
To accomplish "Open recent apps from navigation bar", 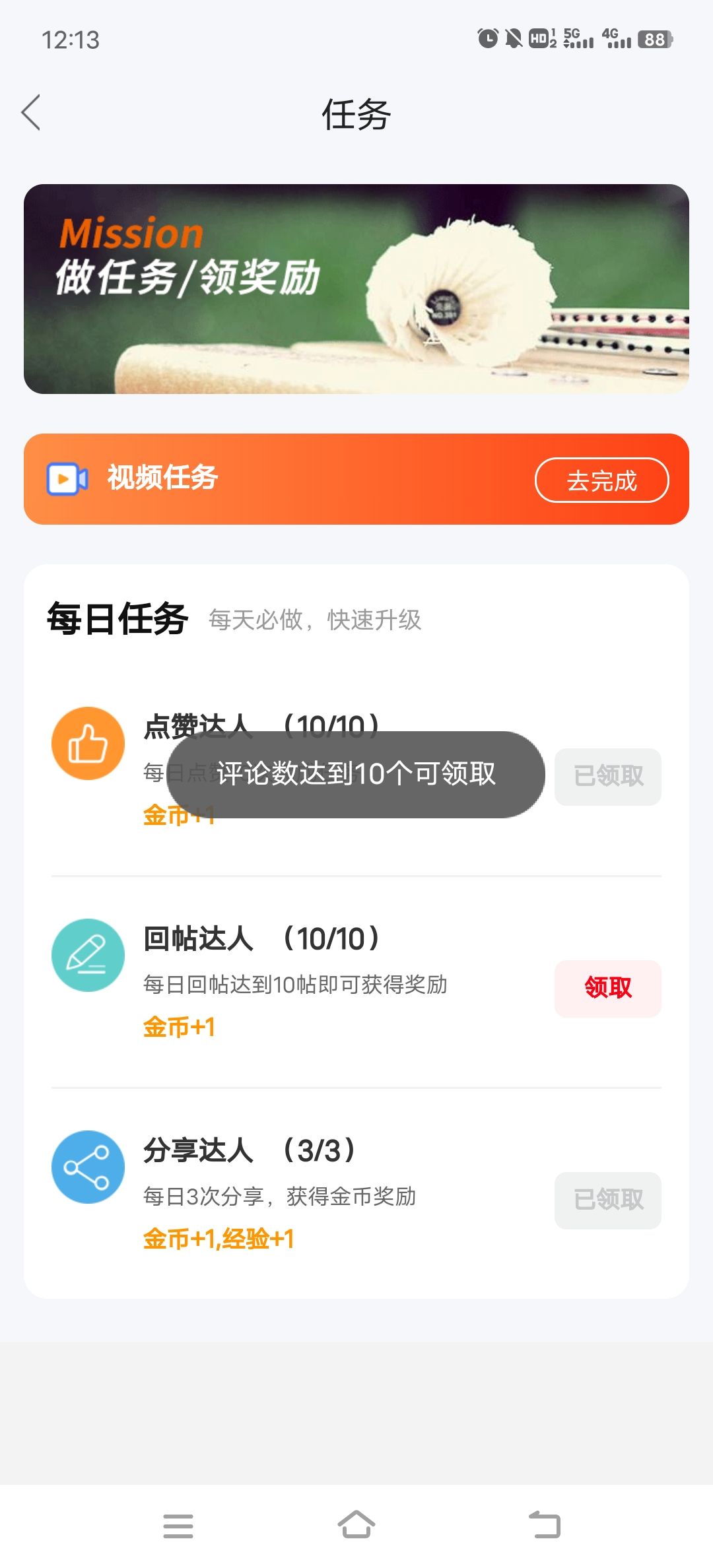I will click(178, 1526).
